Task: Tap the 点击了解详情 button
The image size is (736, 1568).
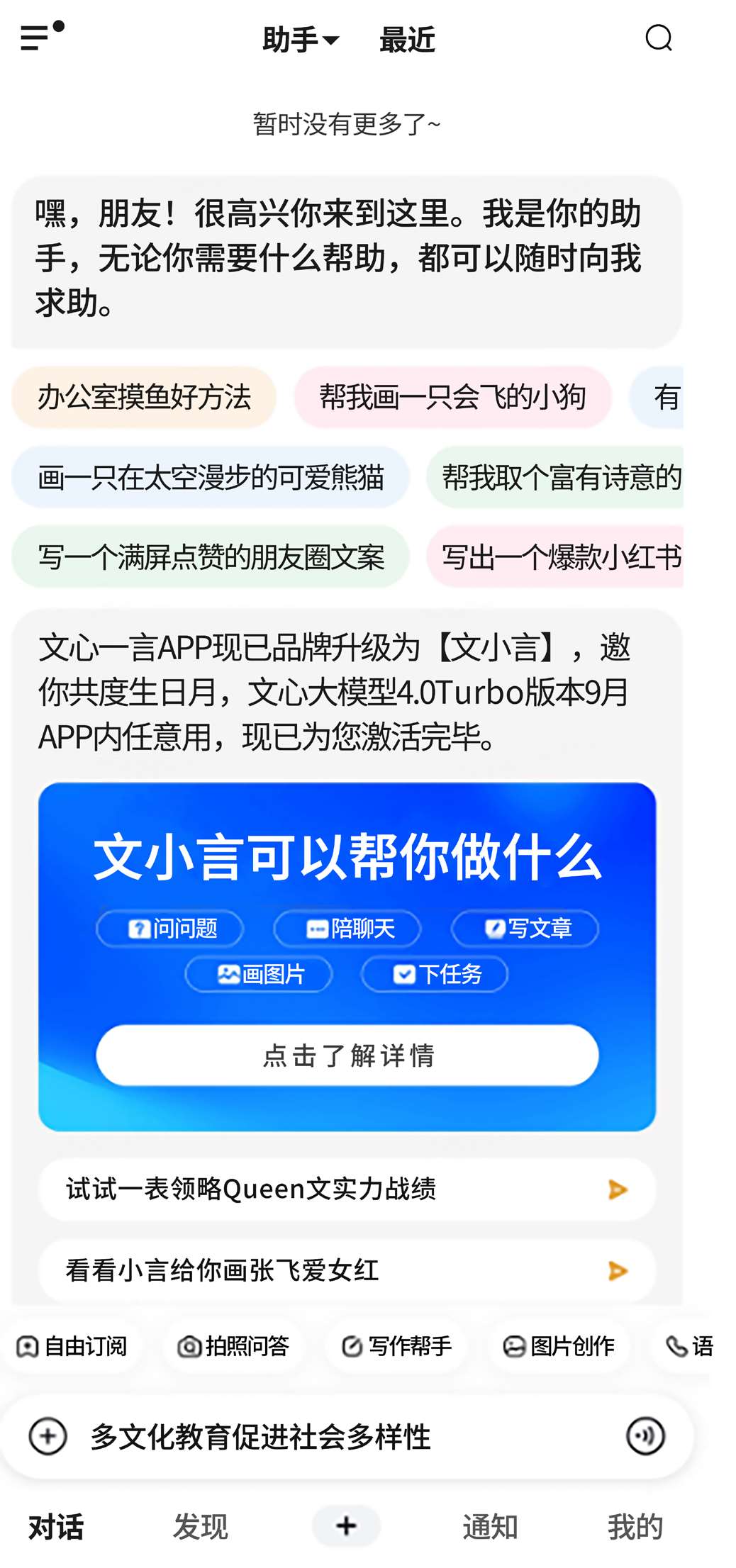Action: [x=347, y=1055]
